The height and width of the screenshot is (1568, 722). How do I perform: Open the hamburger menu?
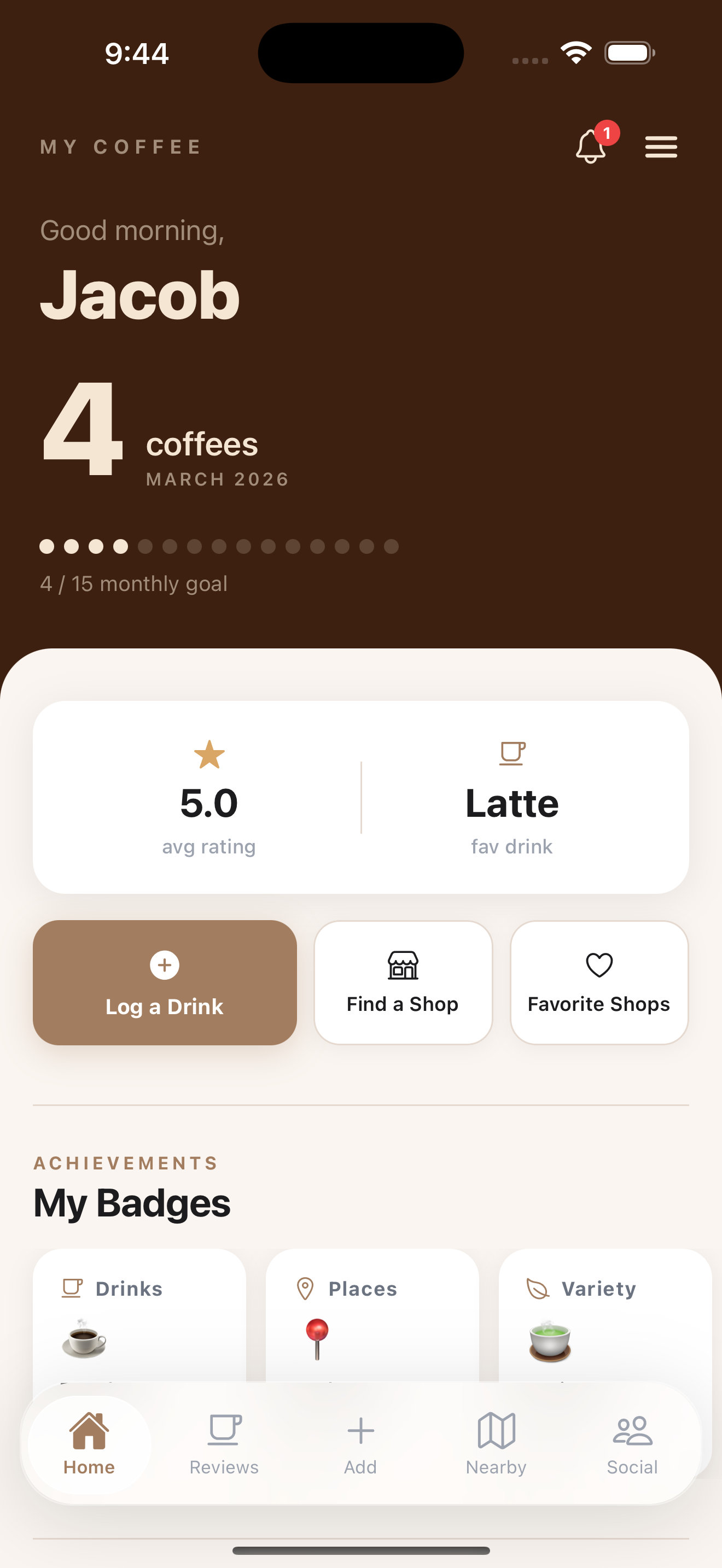point(661,147)
